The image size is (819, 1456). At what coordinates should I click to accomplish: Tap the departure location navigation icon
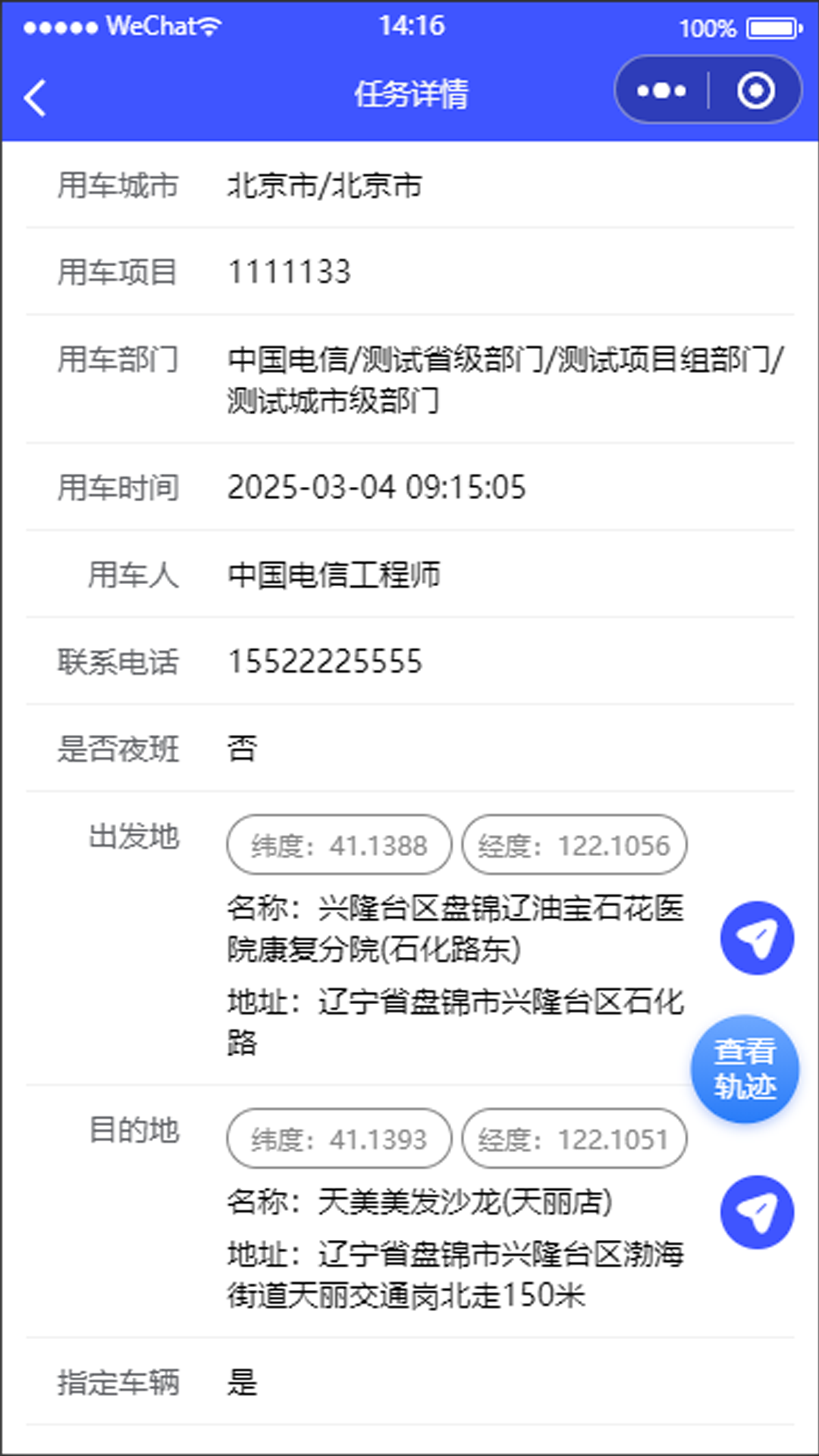[757, 938]
